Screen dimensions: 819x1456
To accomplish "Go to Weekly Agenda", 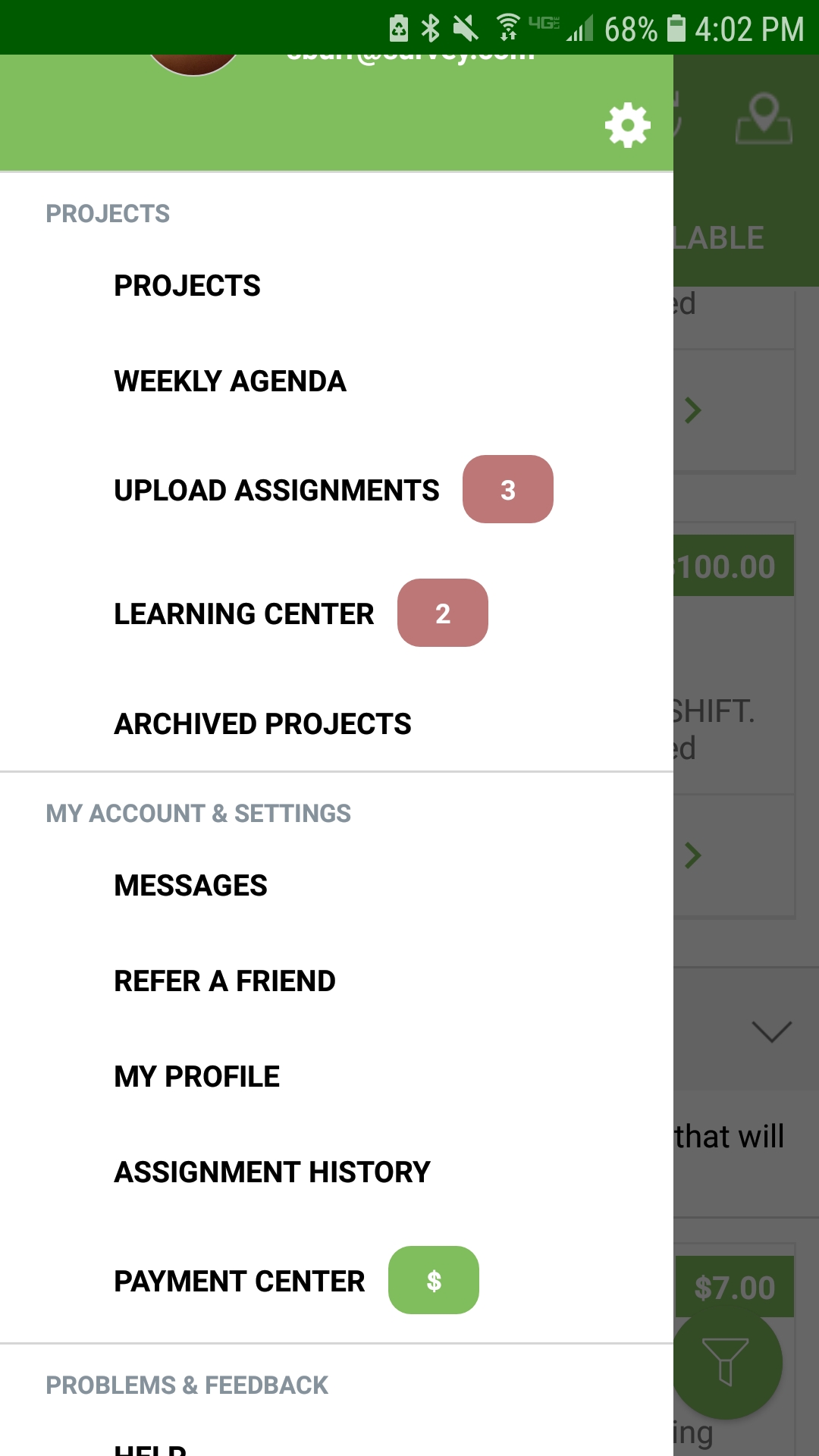I will coord(337,381).
